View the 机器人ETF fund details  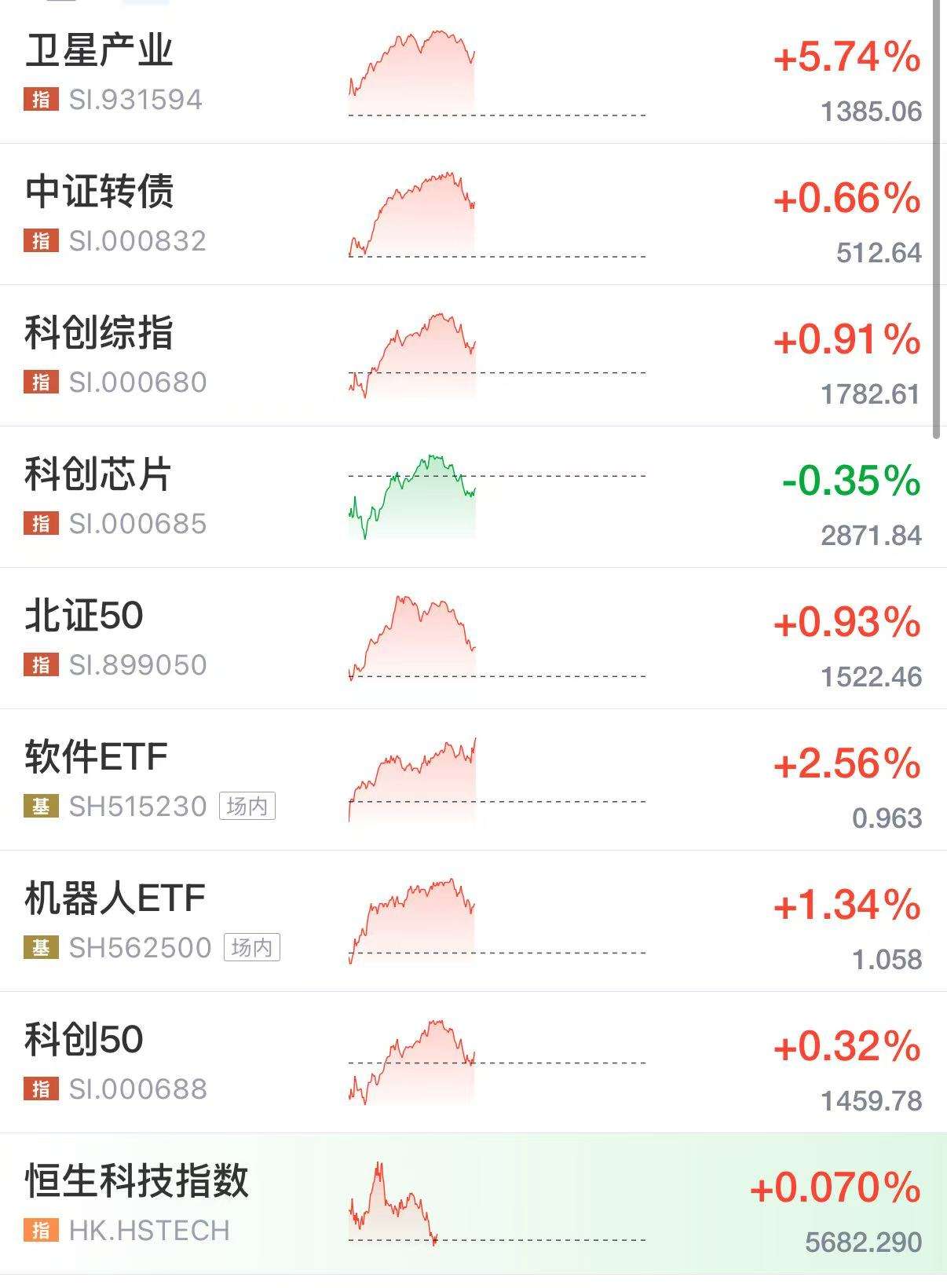(x=473, y=921)
